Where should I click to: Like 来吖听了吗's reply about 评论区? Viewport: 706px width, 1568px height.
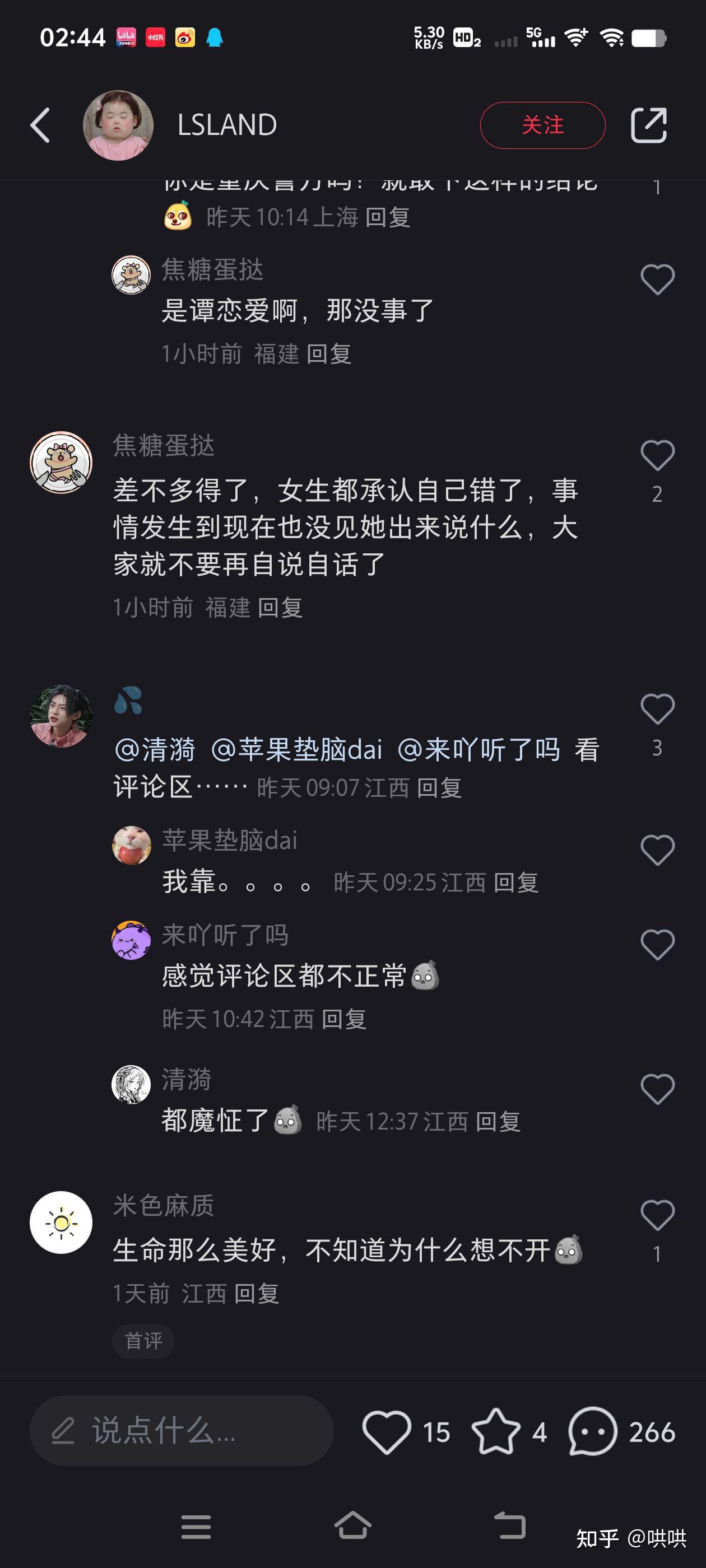pyautogui.click(x=657, y=945)
